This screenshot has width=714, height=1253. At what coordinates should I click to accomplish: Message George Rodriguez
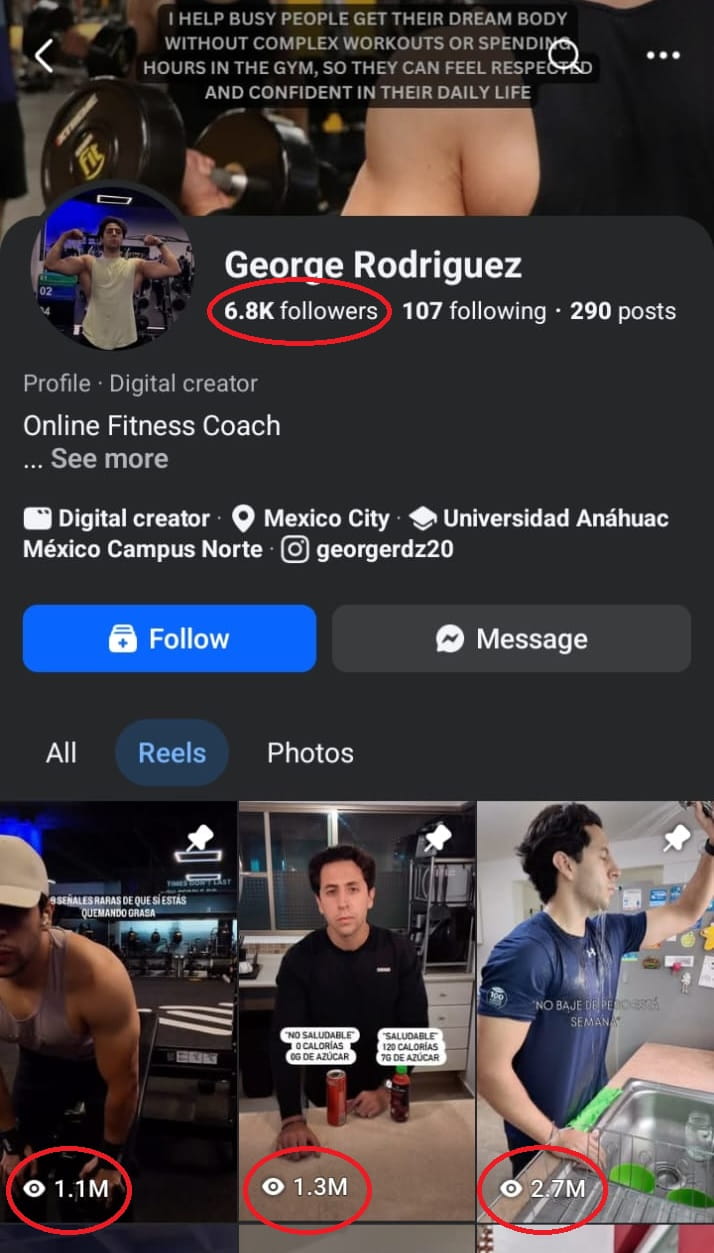click(511, 639)
